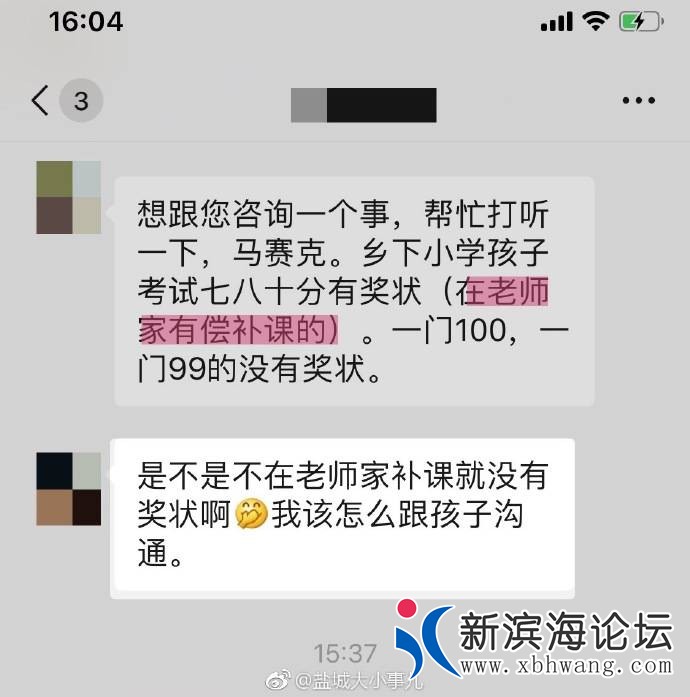Open the avatar beside the 想跟您咨询一个事 message

(x=68, y=197)
